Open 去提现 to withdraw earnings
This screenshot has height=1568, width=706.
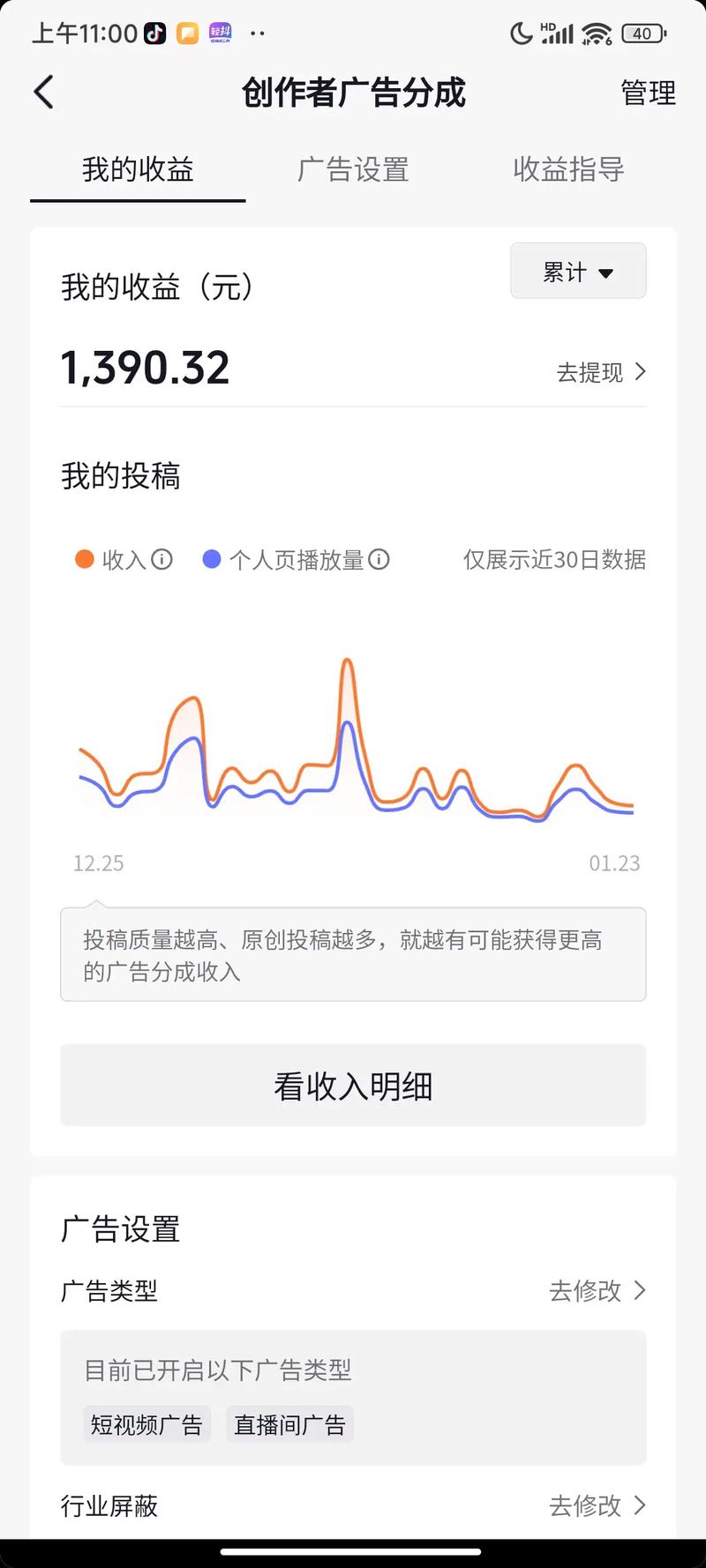point(601,372)
